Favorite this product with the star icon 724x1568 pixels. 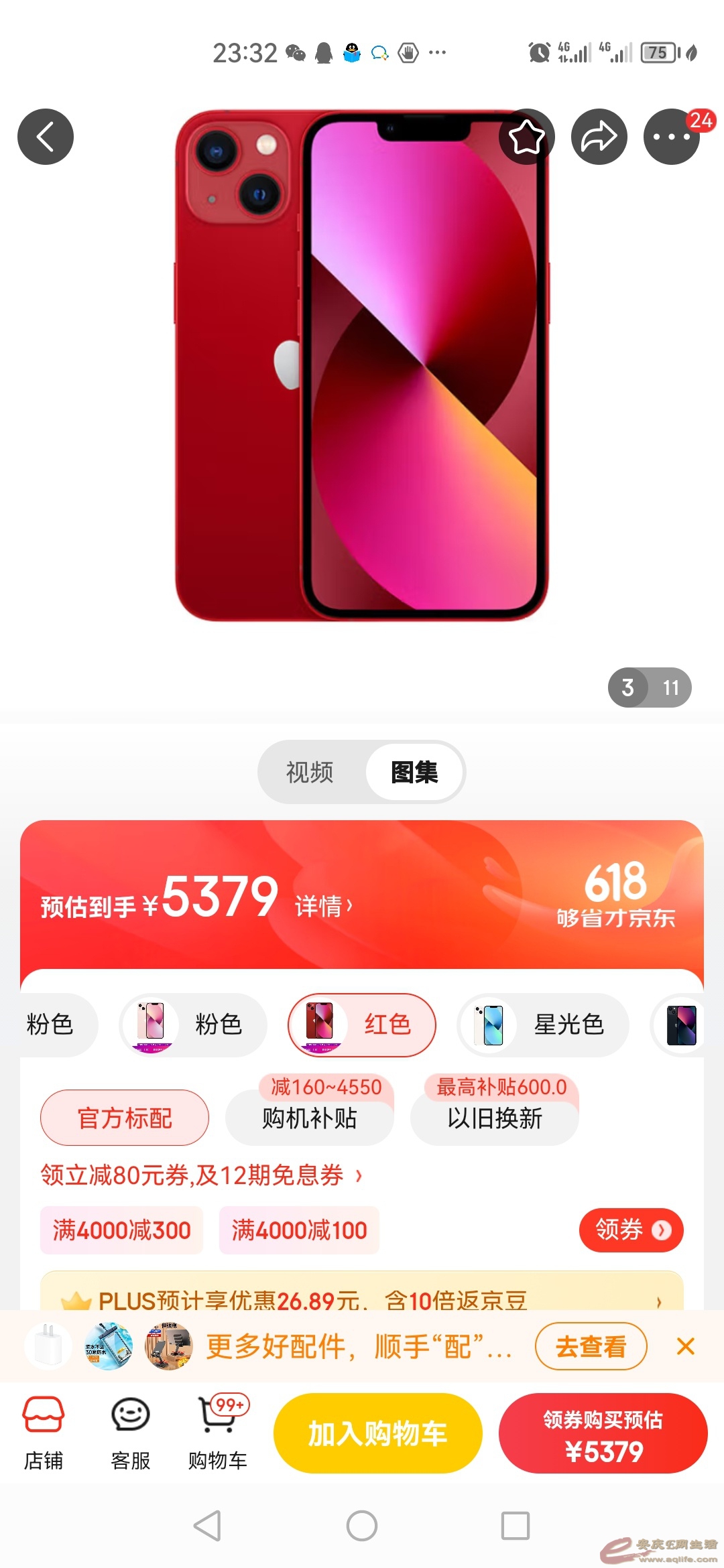coord(526,137)
